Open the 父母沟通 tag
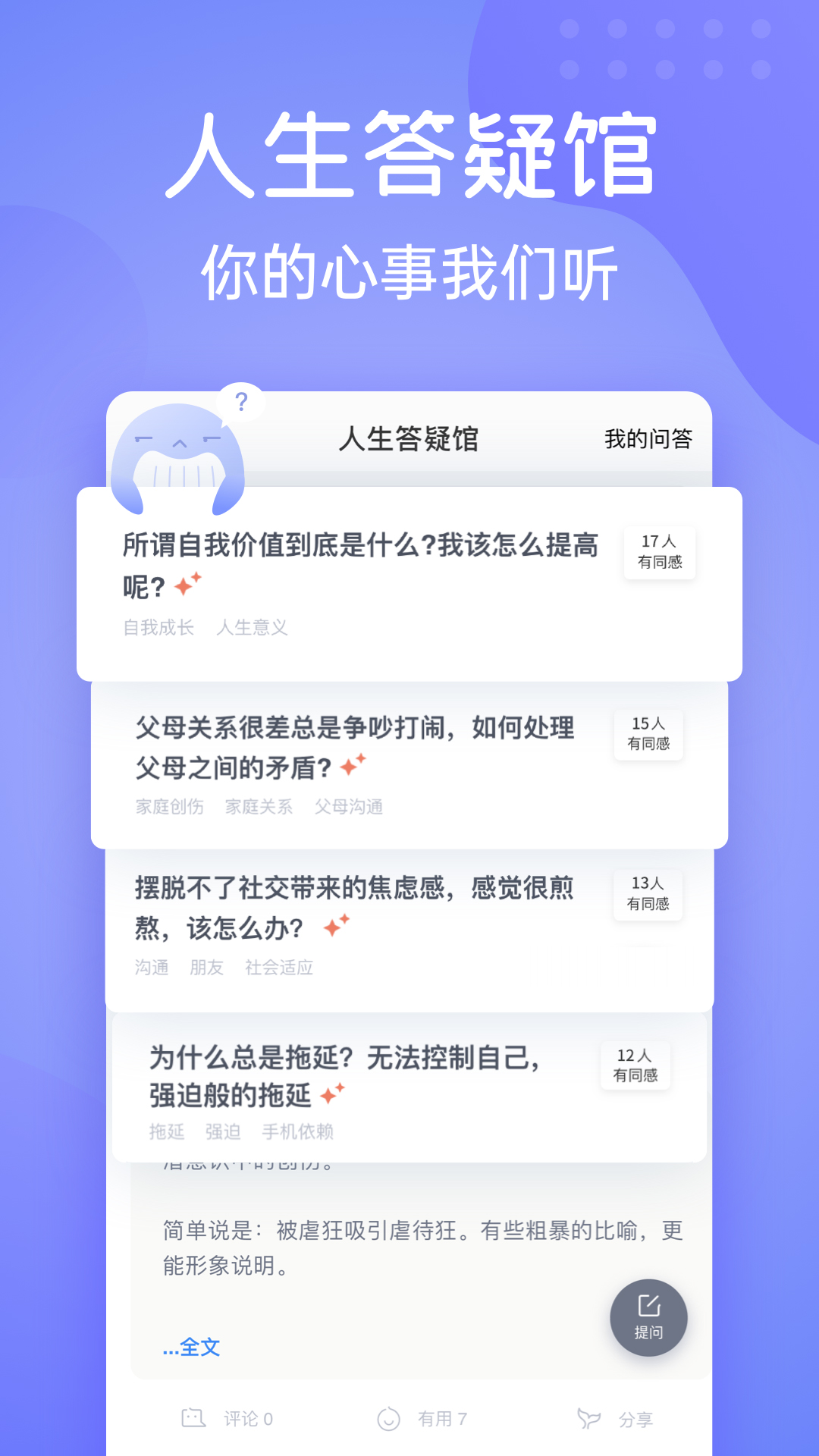This screenshot has height=1456, width=819. [x=347, y=807]
